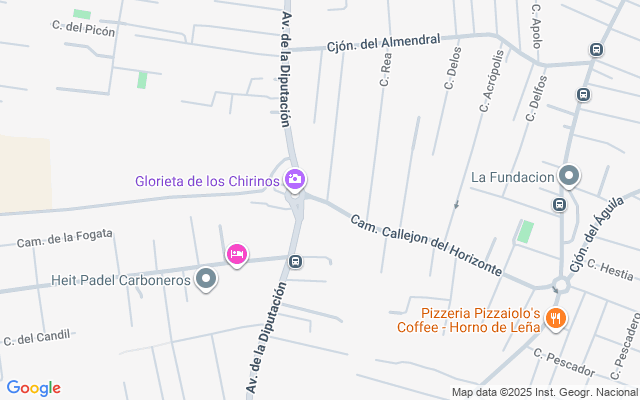Open the bus stop just below La Fundacion
Image resolution: width=640 pixels, height=400 pixels.
[559, 205]
